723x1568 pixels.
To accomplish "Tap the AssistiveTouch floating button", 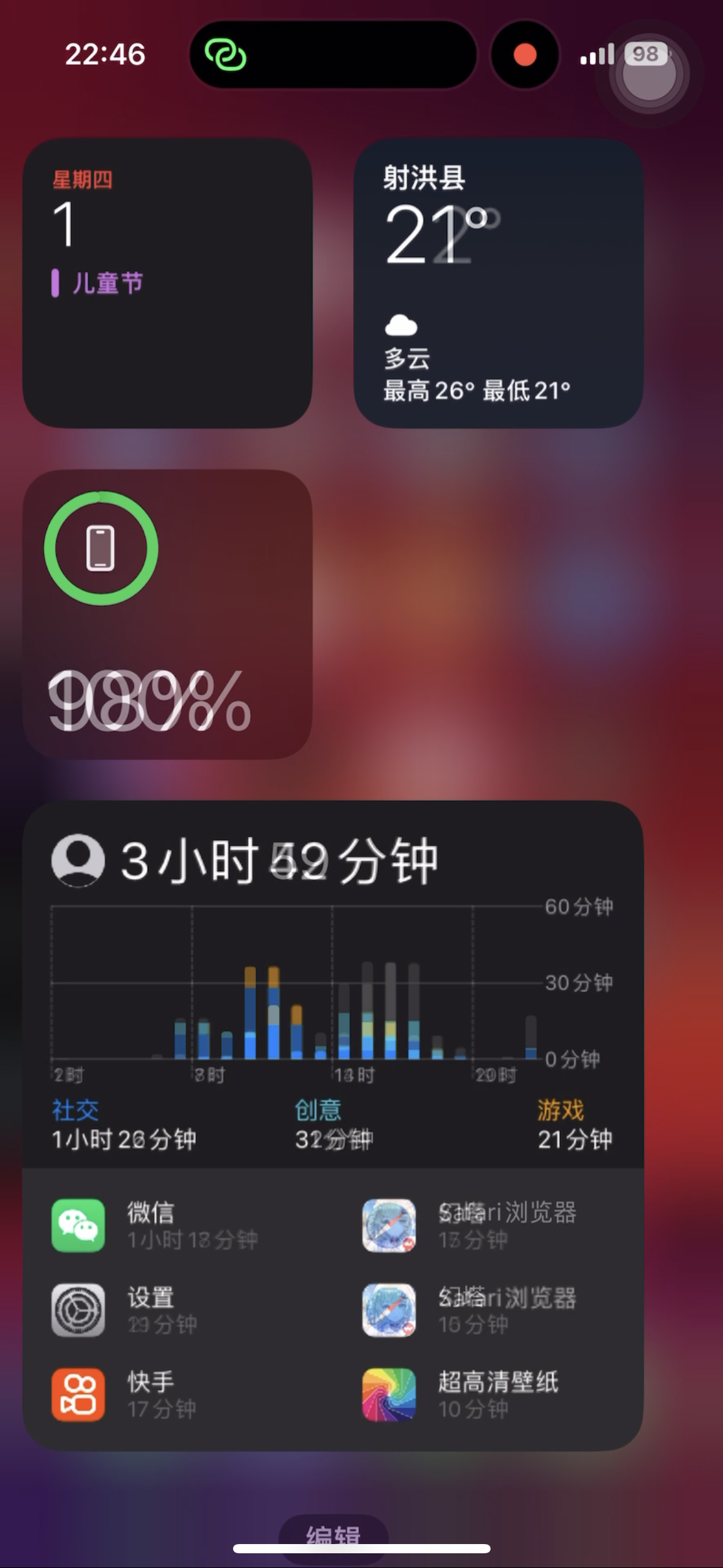I will [649, 74].
